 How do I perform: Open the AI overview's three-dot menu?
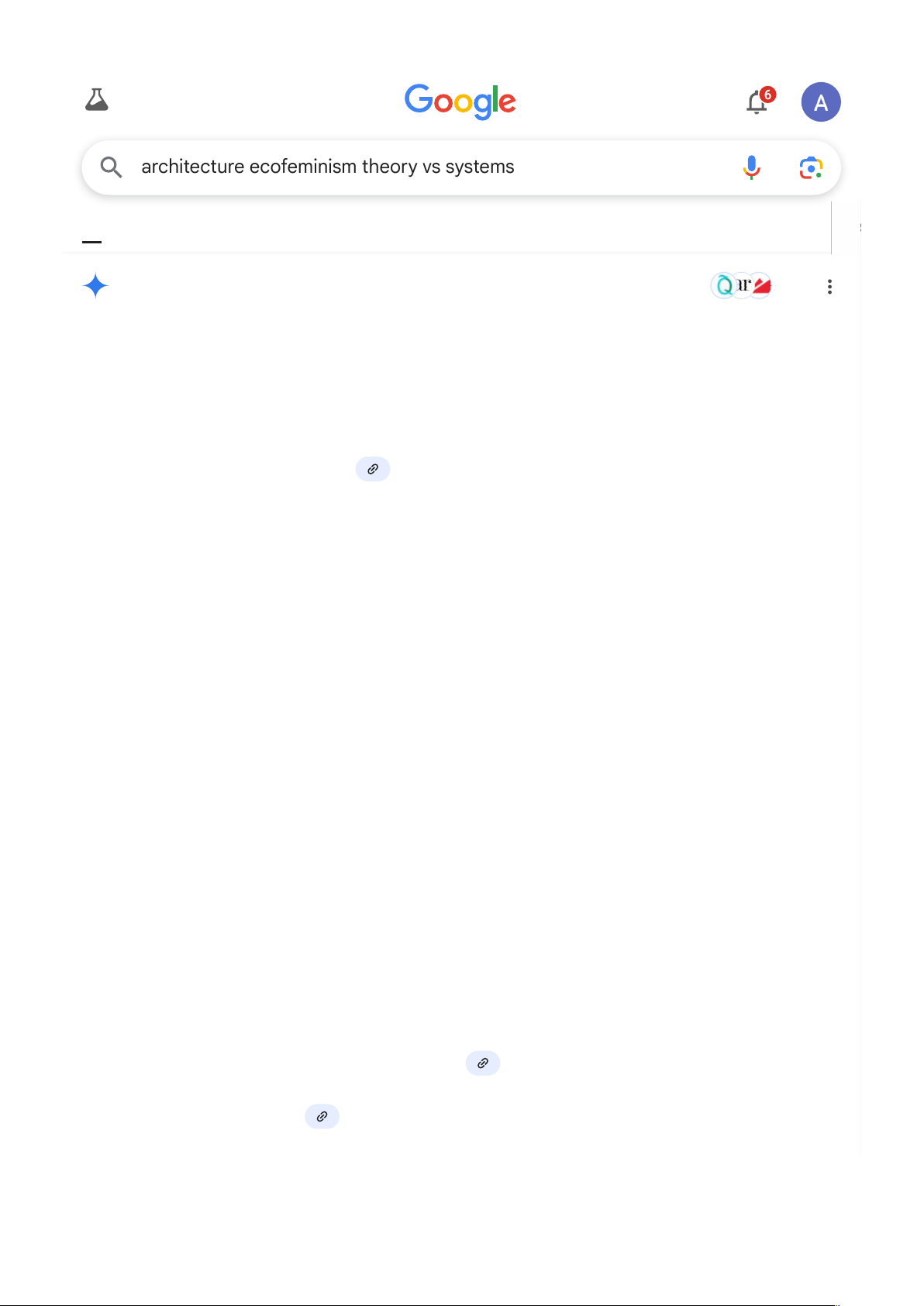829,287
